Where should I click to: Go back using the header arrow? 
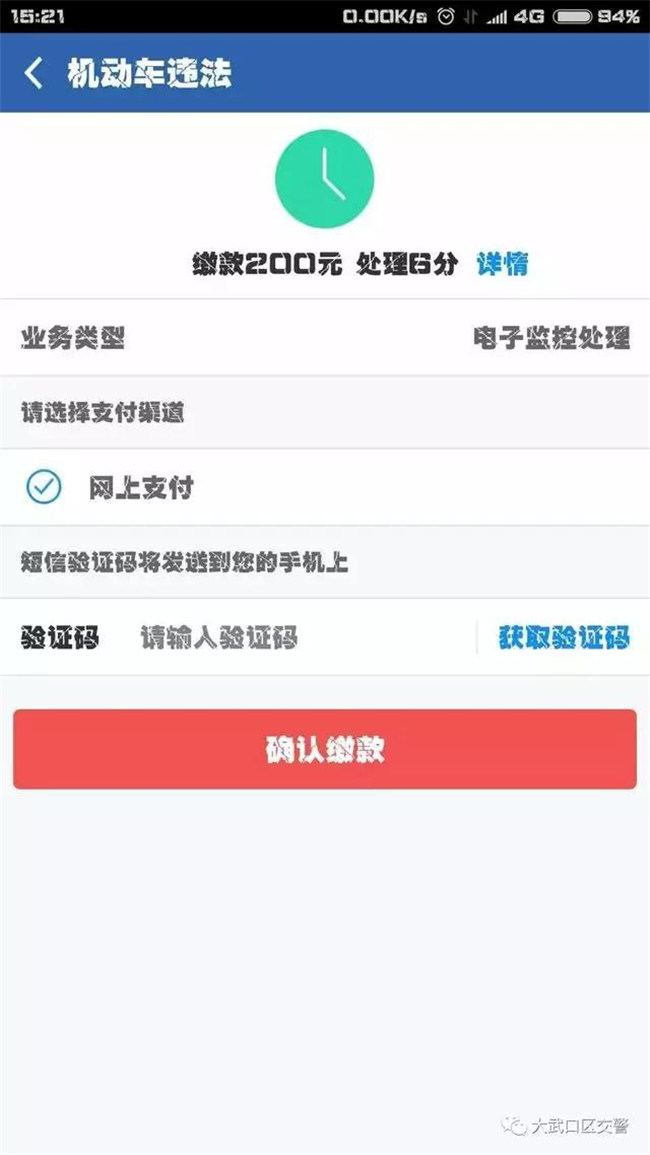[x=34, y=73]
